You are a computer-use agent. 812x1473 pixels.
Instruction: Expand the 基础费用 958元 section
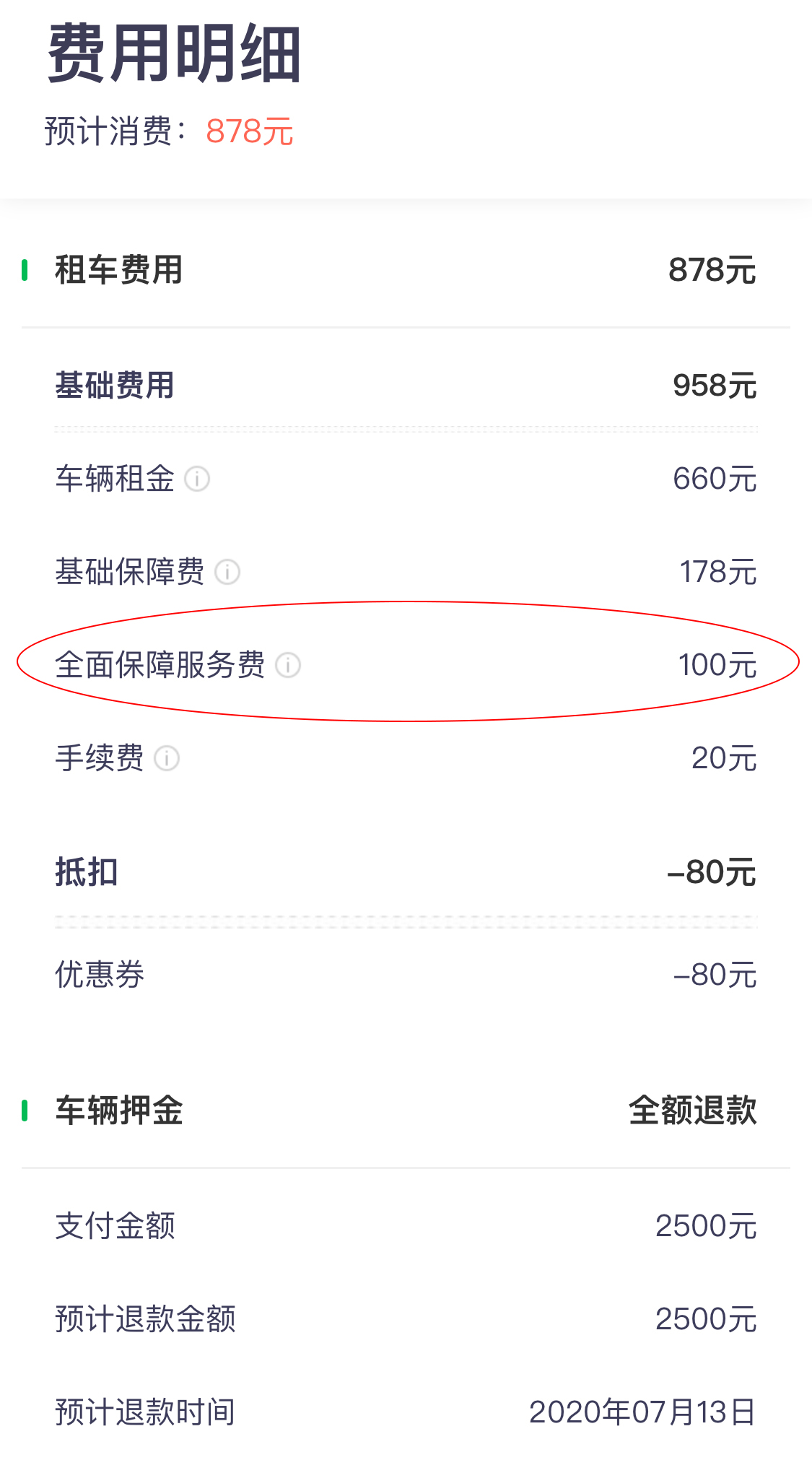(404, 385)
